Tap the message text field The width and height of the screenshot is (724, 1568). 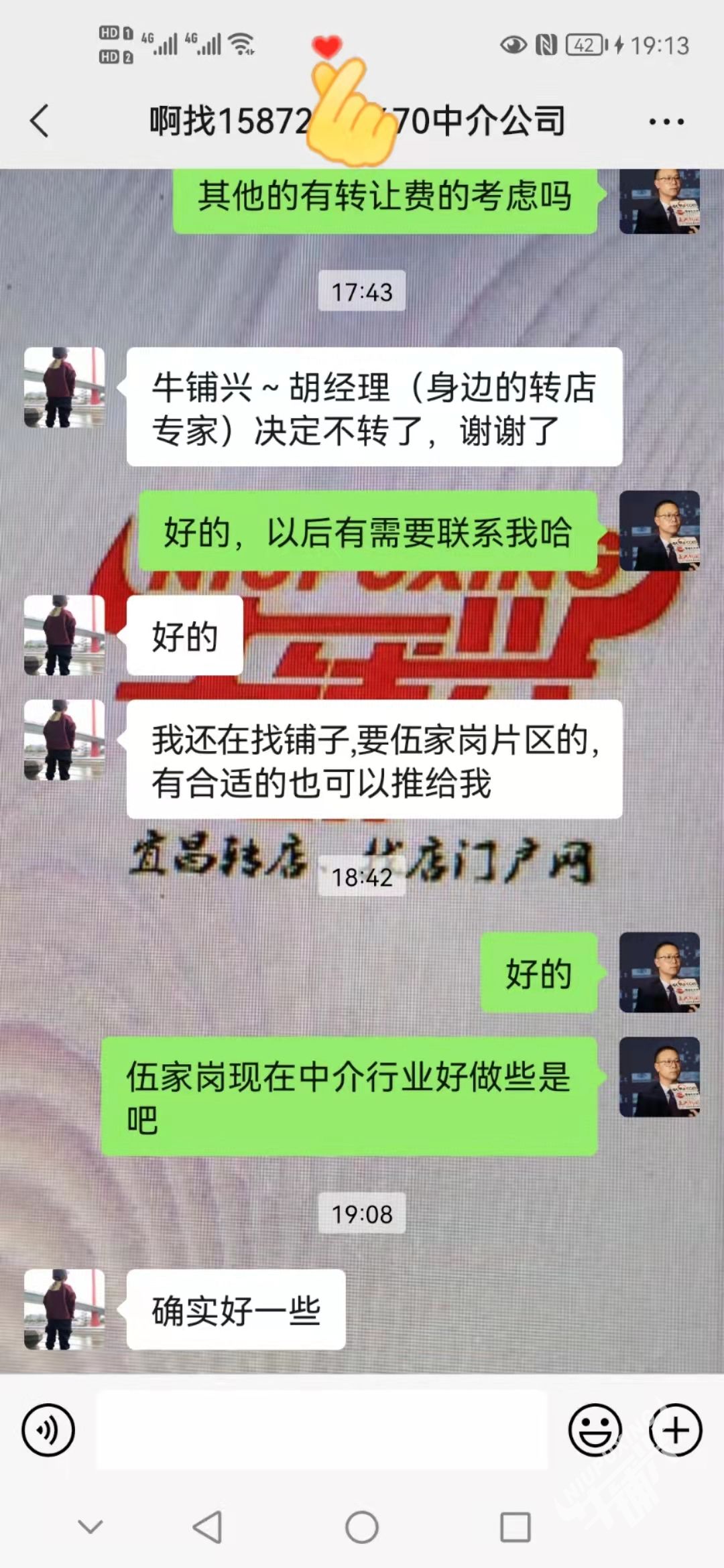322,1430
